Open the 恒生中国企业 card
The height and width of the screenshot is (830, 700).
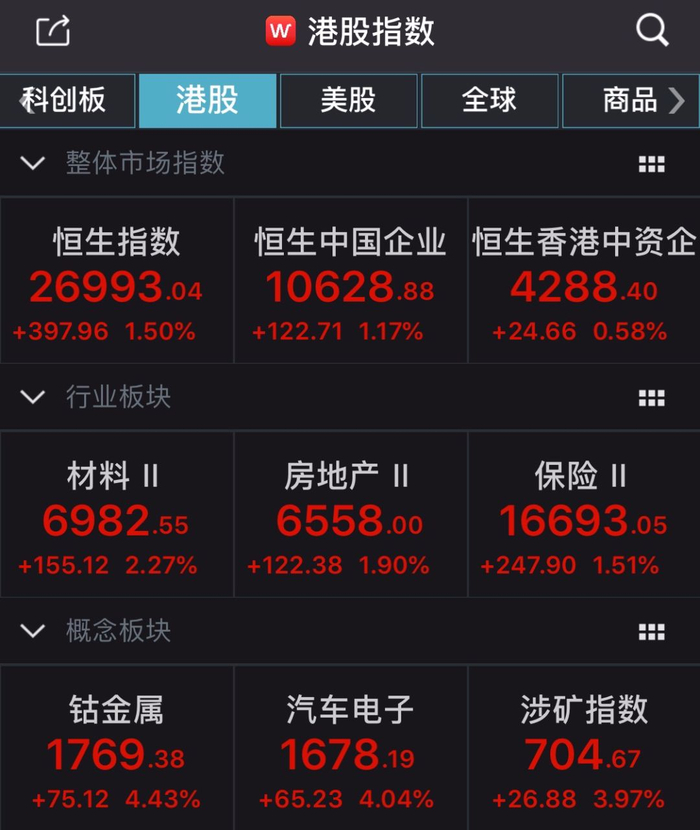(x=350, y=281)
